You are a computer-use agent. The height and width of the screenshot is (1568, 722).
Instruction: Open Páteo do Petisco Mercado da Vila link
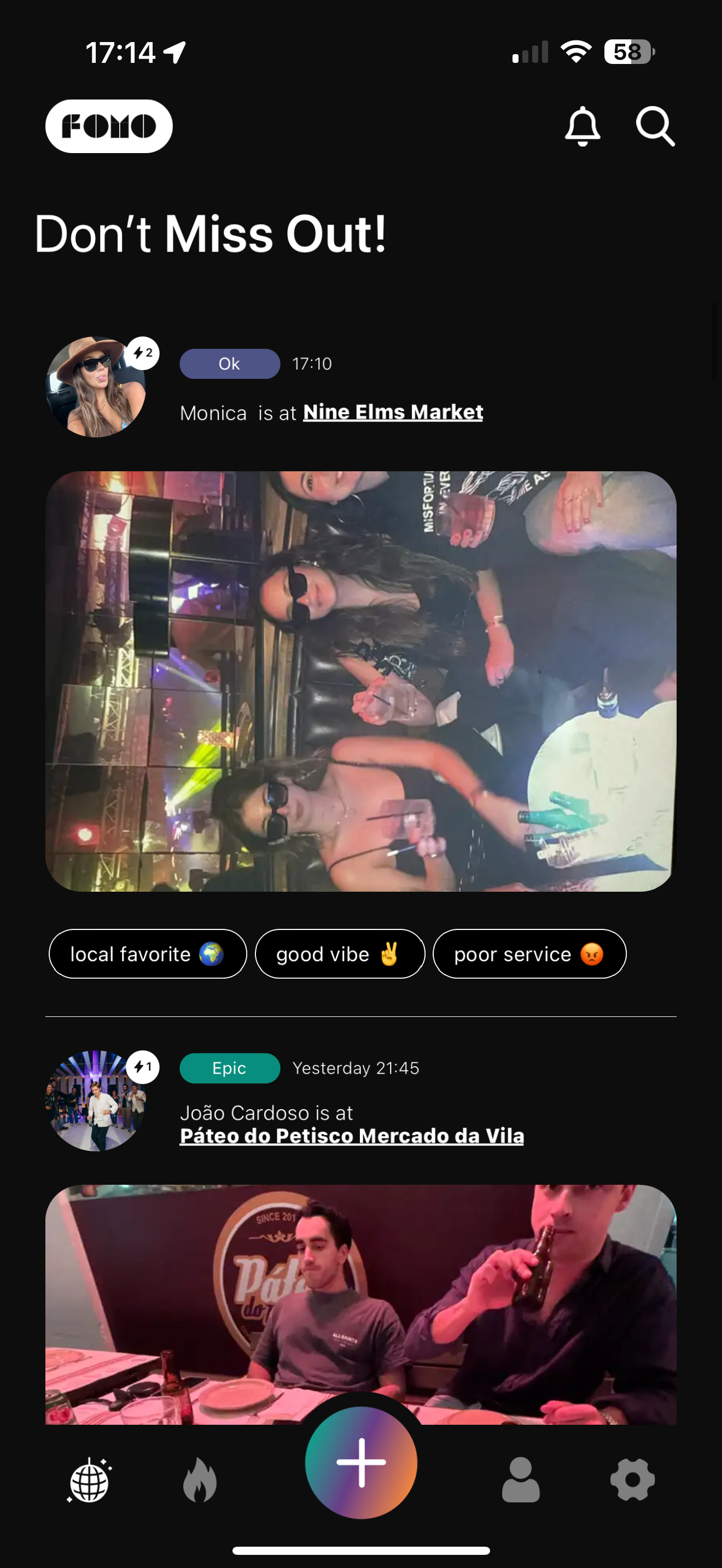352,1136
